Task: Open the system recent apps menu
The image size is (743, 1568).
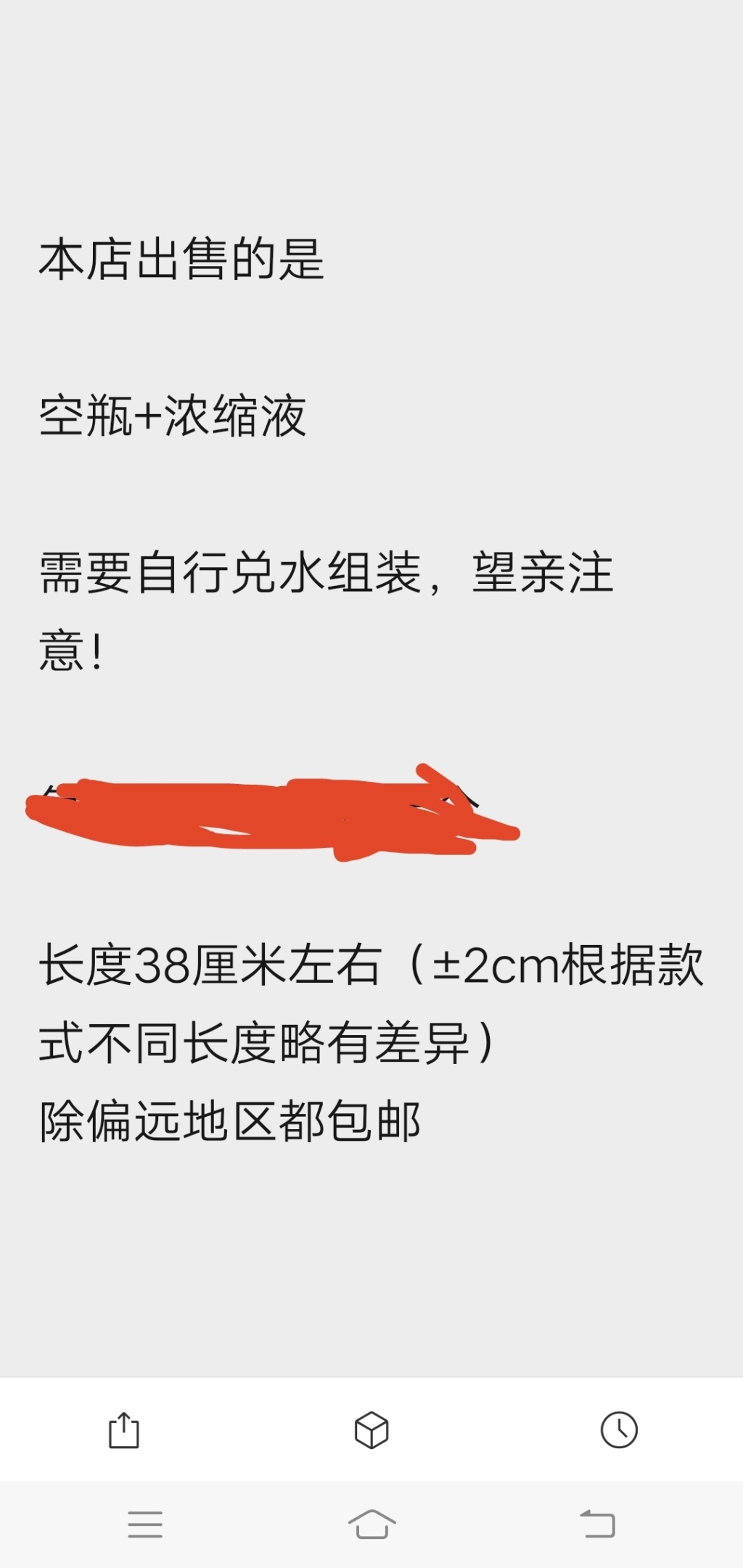Action: (145, 1524)
